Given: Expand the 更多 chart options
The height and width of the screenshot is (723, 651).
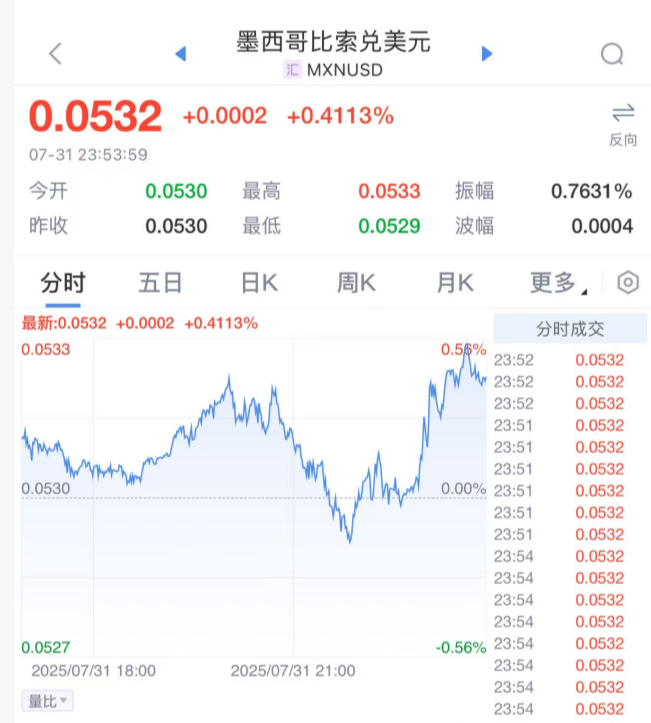Looking at the screenshot, I should (x=558, y=283).
